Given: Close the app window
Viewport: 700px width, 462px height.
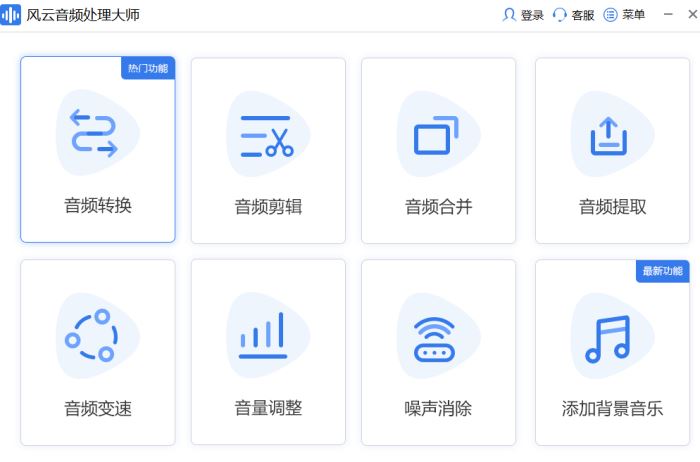Looking at the screenshot, I should tap(691, 15).
